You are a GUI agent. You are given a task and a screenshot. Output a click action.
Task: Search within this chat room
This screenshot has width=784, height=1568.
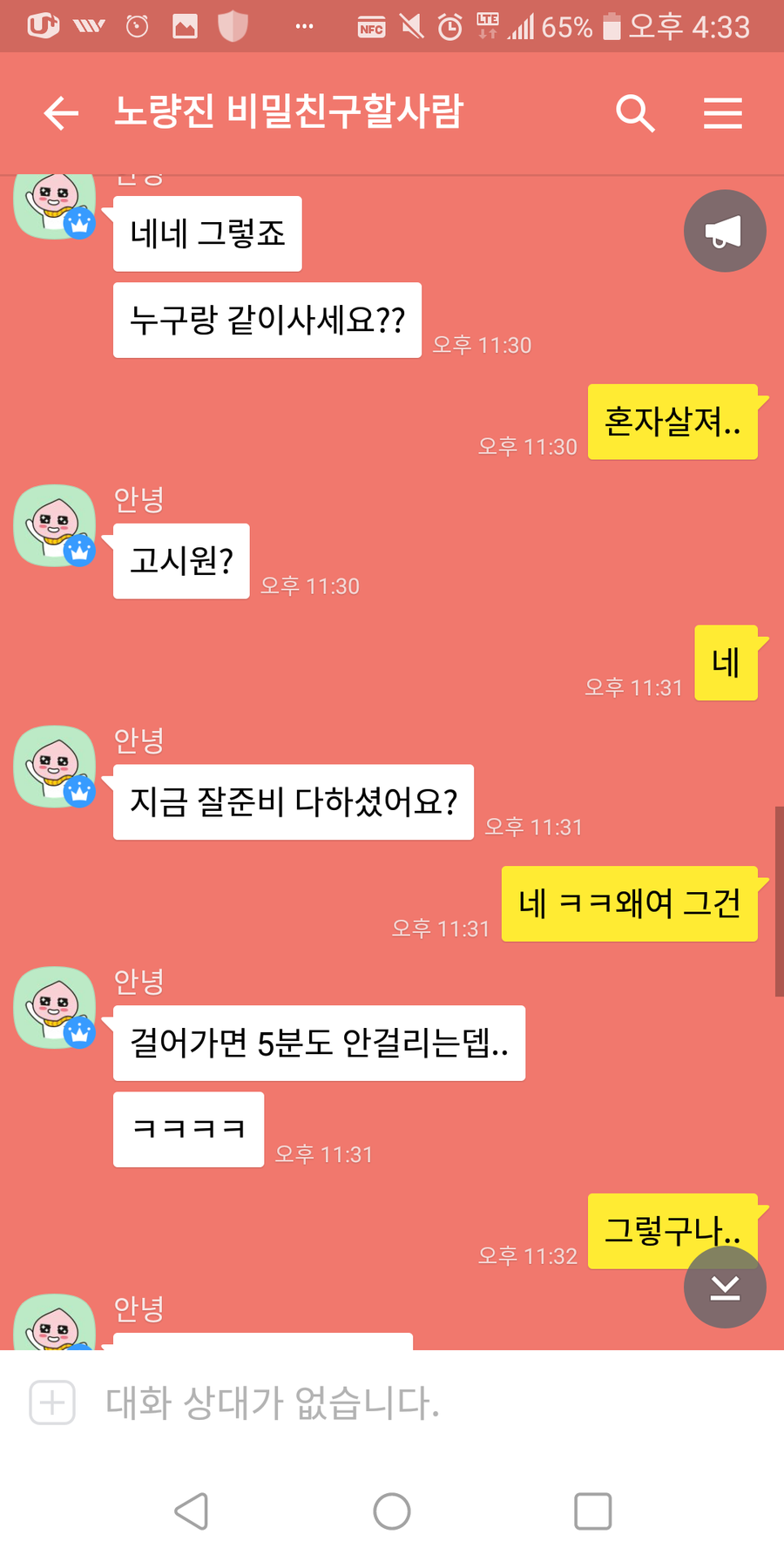point(635,113)
